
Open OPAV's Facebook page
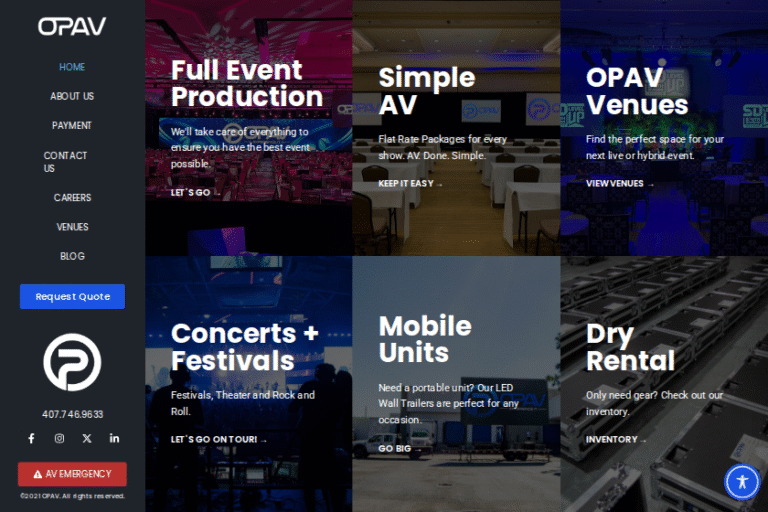point(31,438)
